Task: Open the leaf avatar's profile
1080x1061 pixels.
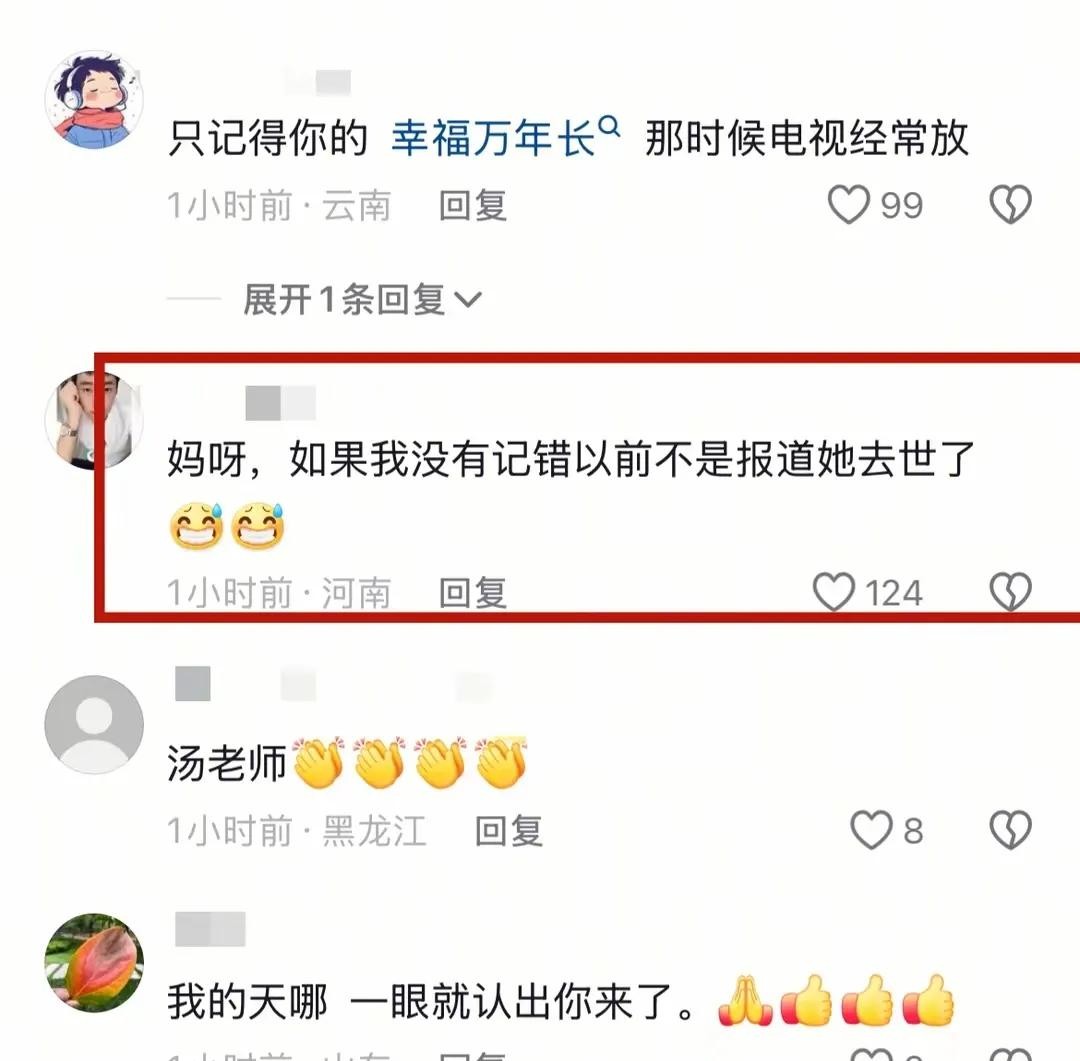Action: (94, 962)
